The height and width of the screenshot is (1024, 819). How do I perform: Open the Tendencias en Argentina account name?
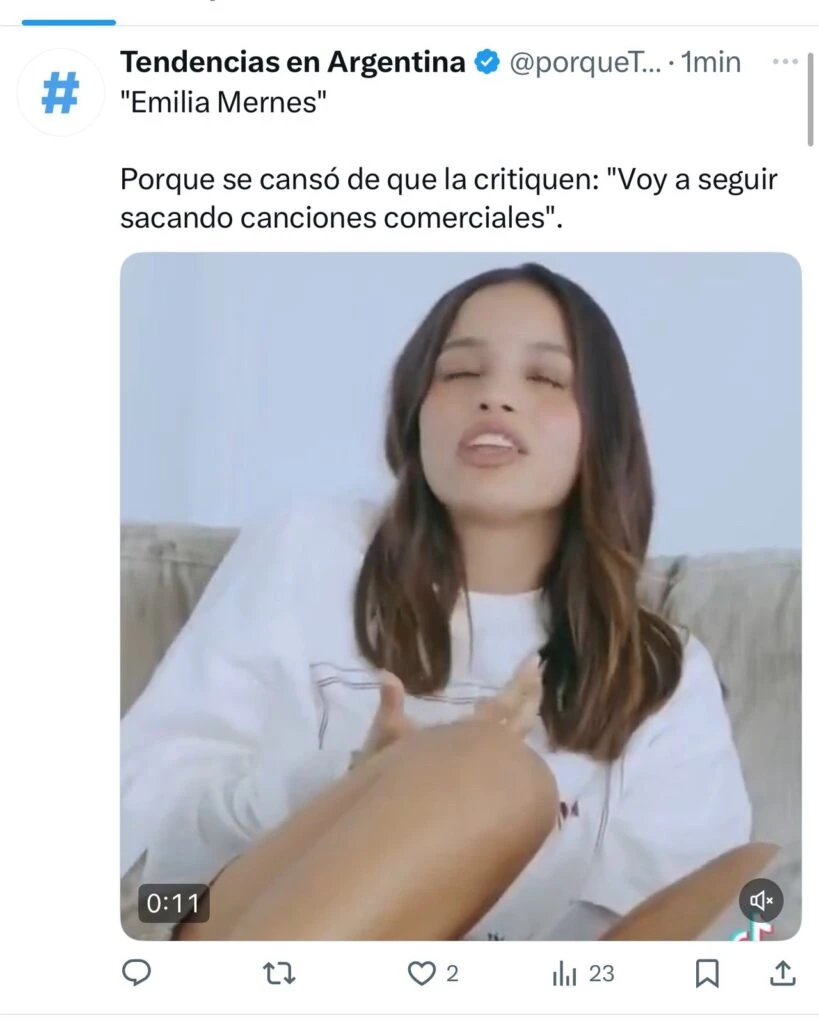[293, 62]
